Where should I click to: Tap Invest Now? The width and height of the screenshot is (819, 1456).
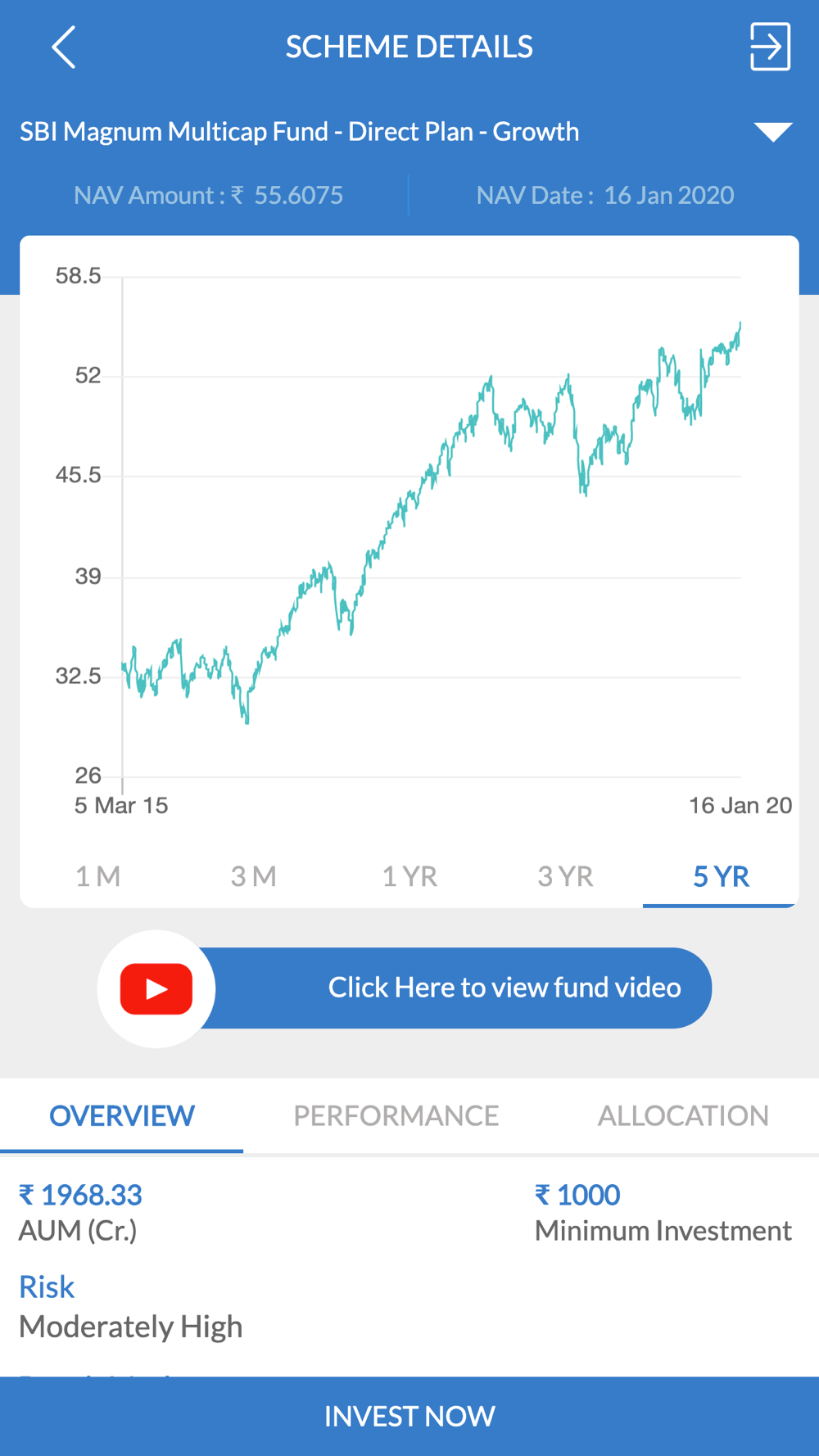tap(409, 1416)
